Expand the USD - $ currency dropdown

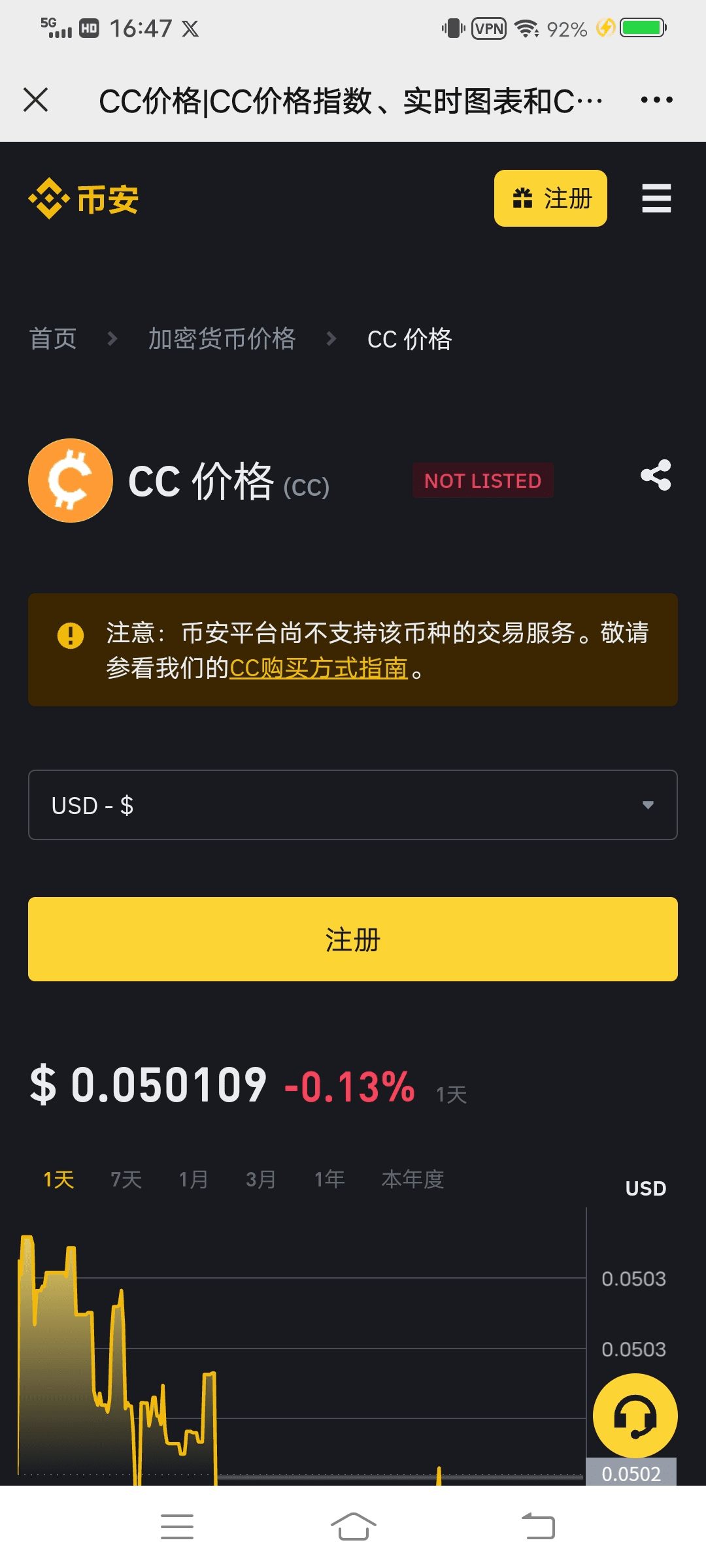tap(353, 805)
